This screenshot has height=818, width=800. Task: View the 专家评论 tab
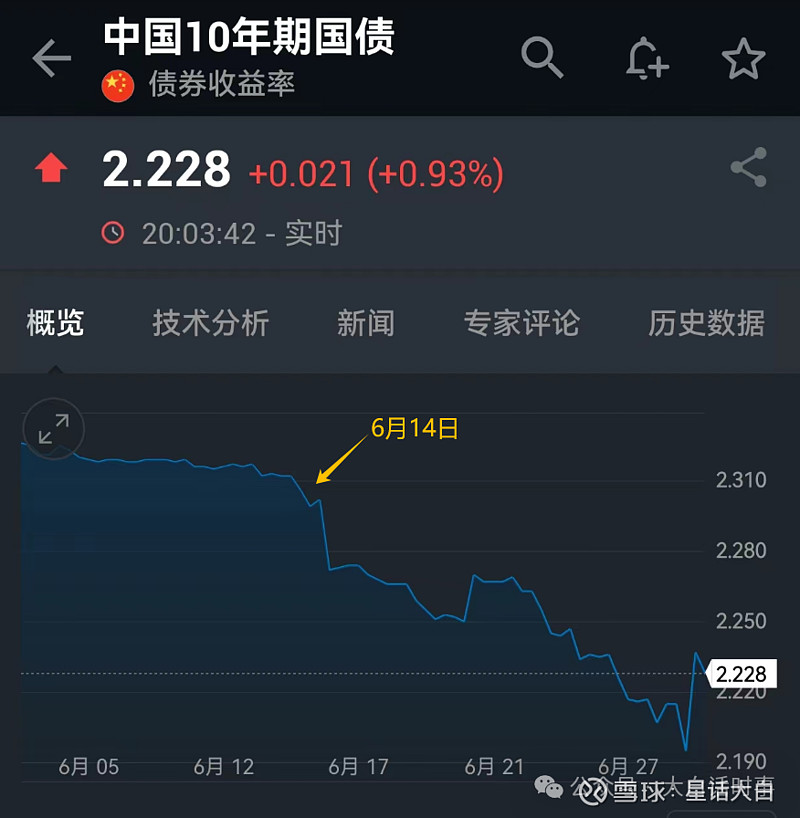(x=521, y=323)
